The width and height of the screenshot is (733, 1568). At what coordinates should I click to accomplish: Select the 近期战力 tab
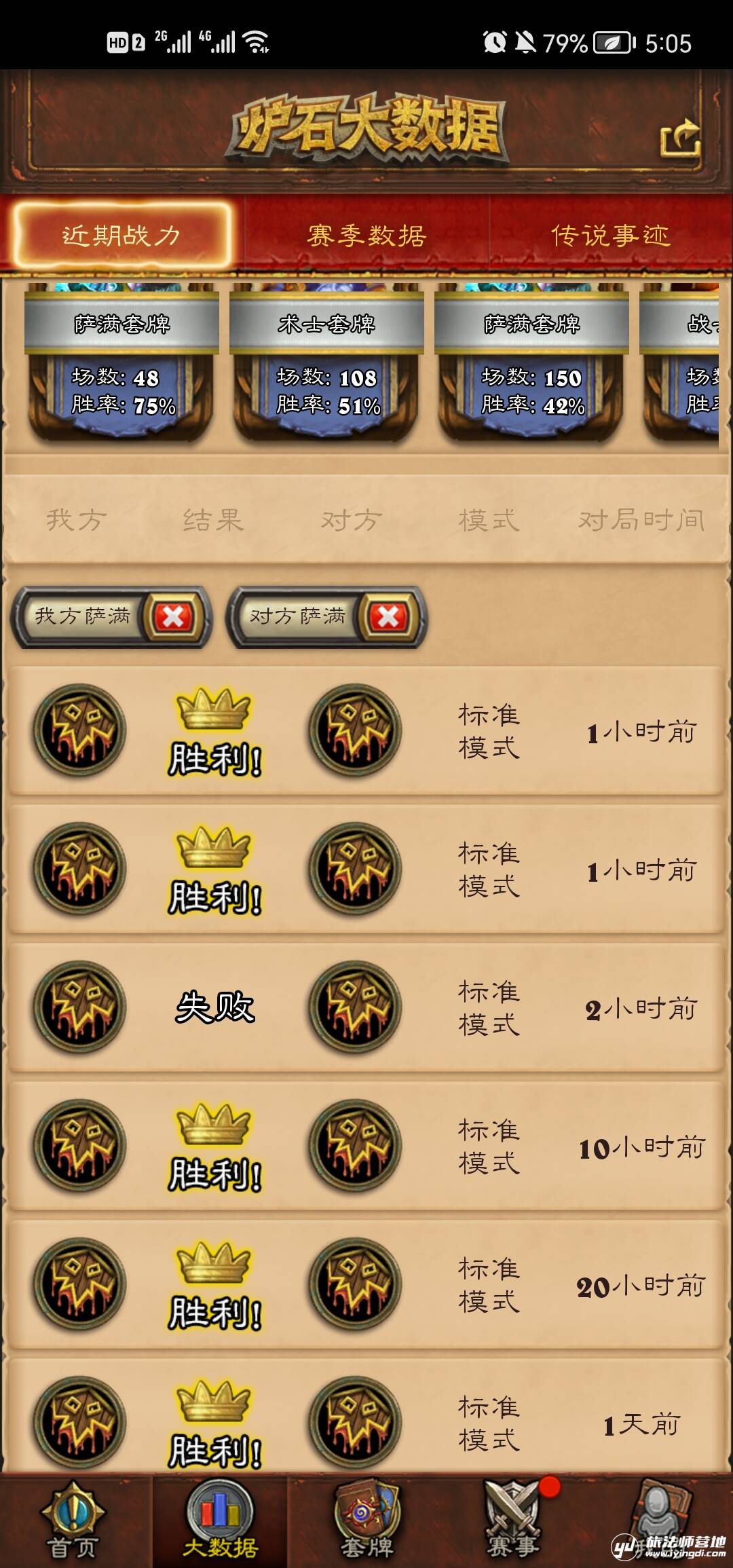coord(121,236)
